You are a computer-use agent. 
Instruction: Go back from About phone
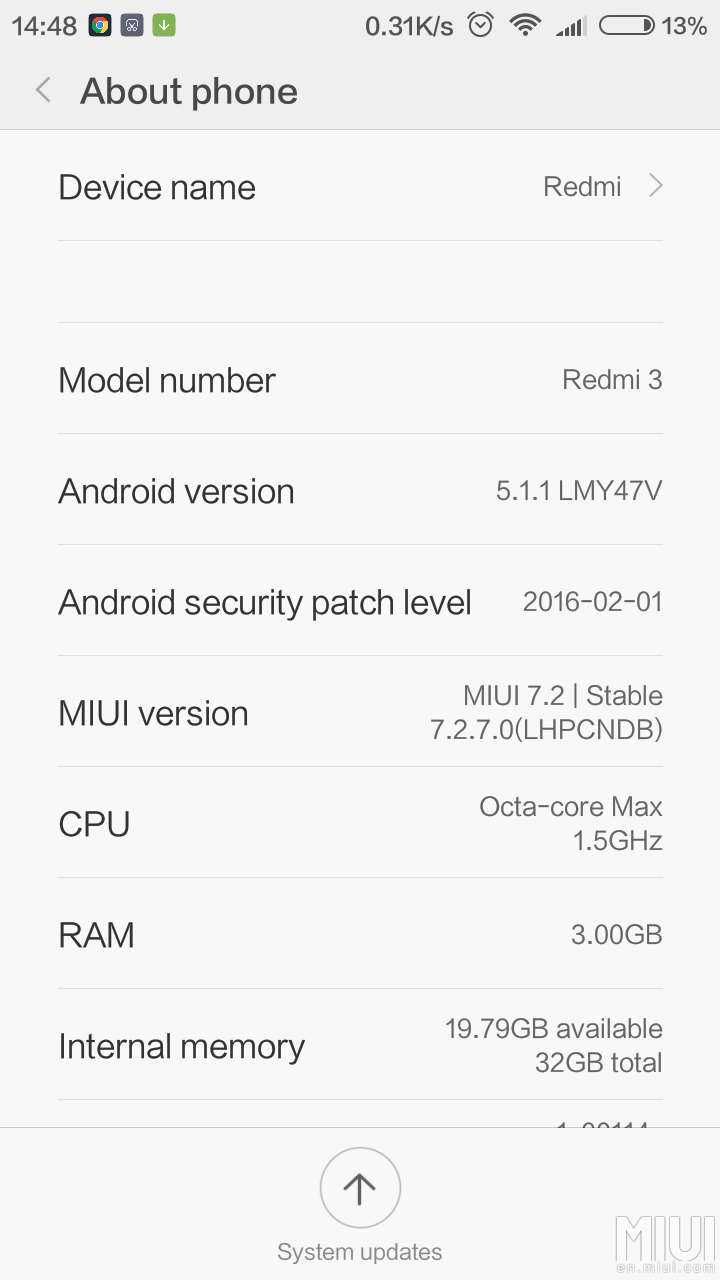click(43, 91)
